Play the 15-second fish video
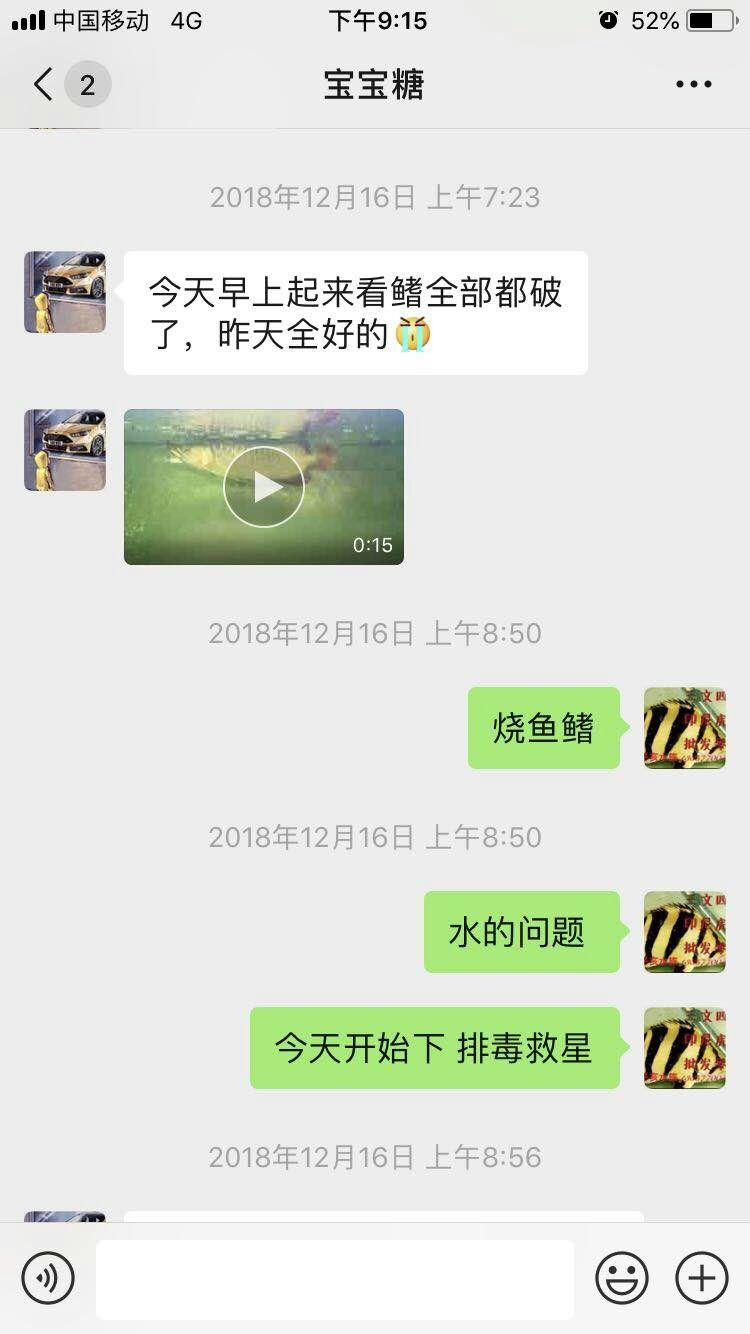The image size is (750, 1334). (x=263, y=487)
